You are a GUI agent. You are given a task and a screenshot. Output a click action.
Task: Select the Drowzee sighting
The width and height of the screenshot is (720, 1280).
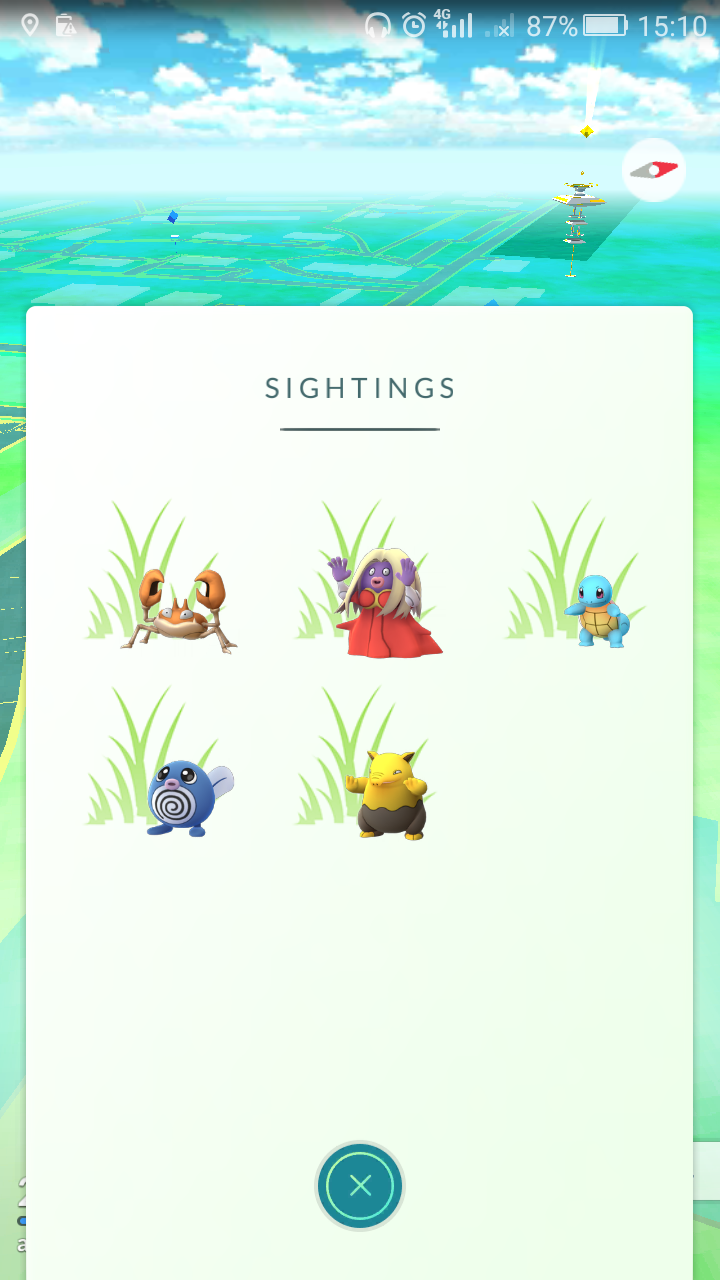pyautogui.click(x=388, y=795)
